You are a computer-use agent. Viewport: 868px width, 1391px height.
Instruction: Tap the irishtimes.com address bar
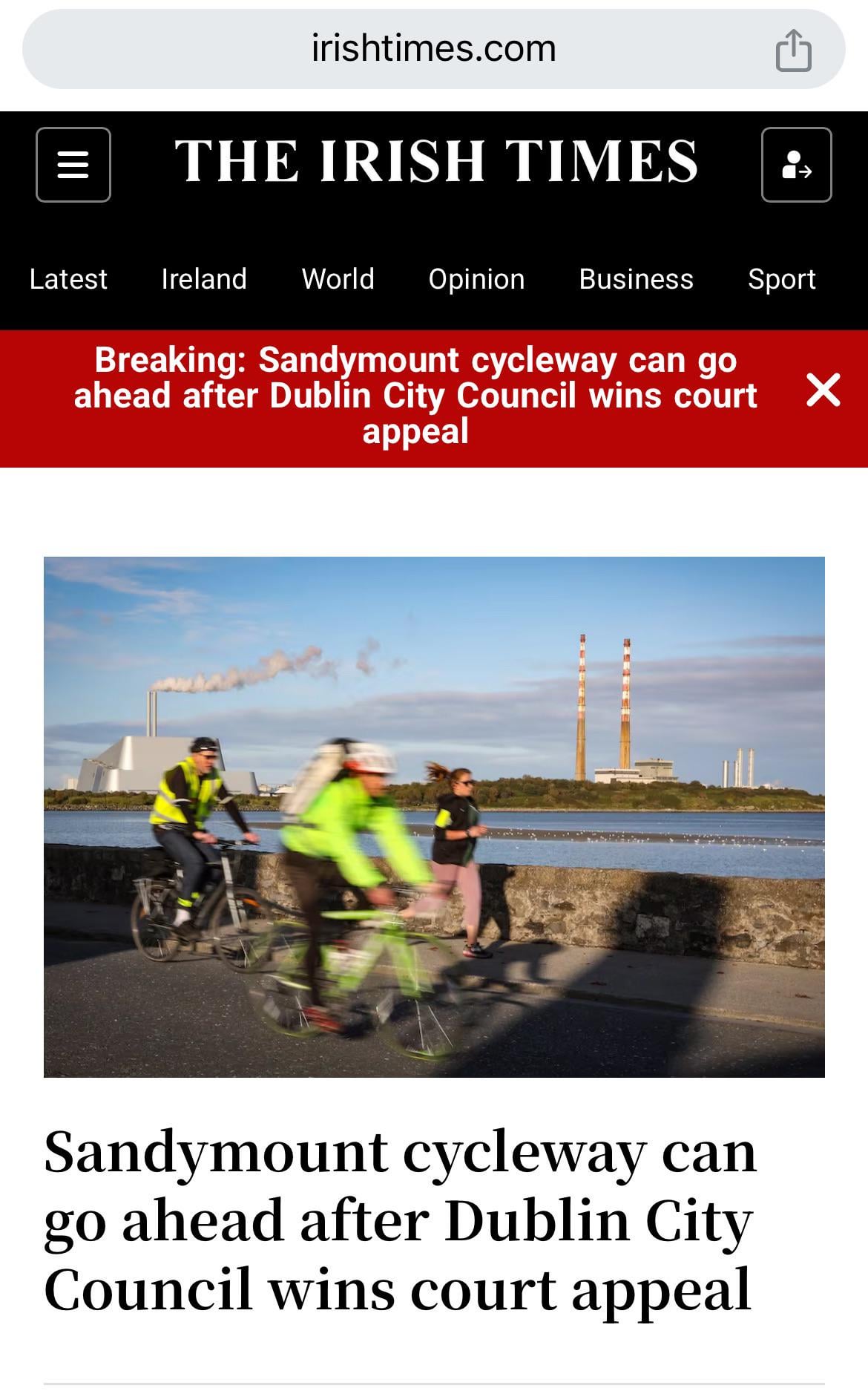tap(433, 49)
